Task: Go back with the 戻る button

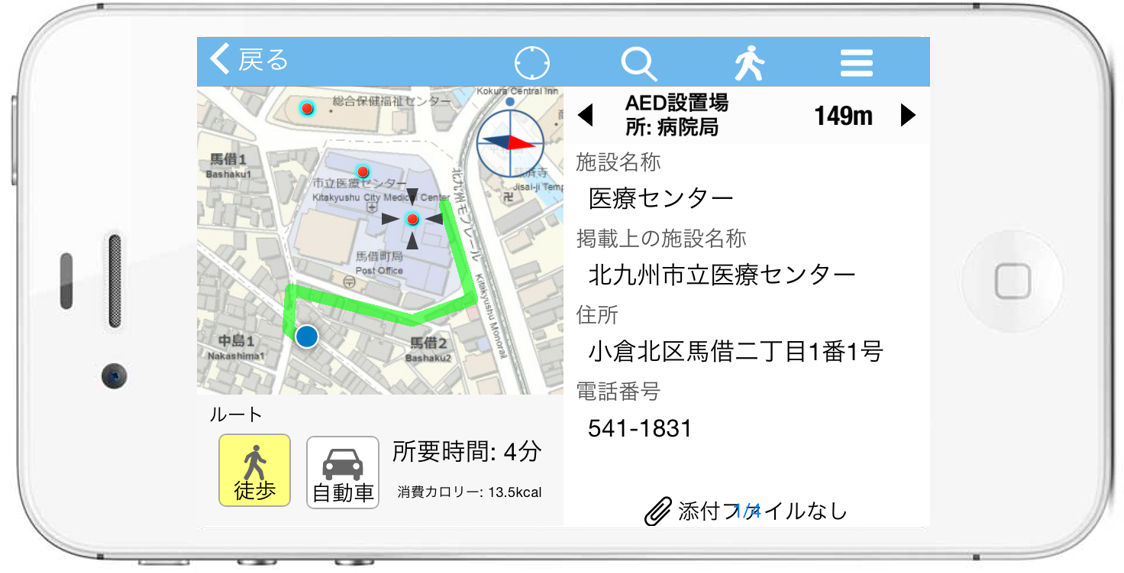Action: pos(249,60)
